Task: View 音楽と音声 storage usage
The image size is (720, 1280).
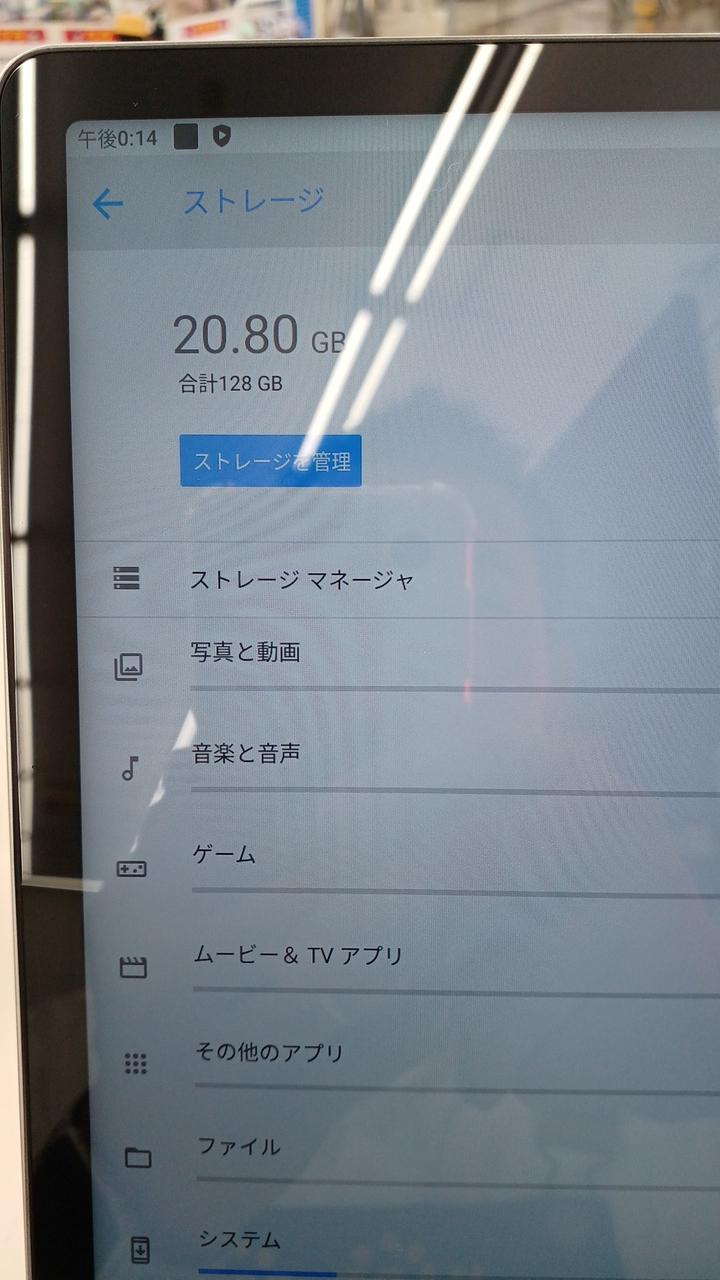Action: [x=246, y=753]
